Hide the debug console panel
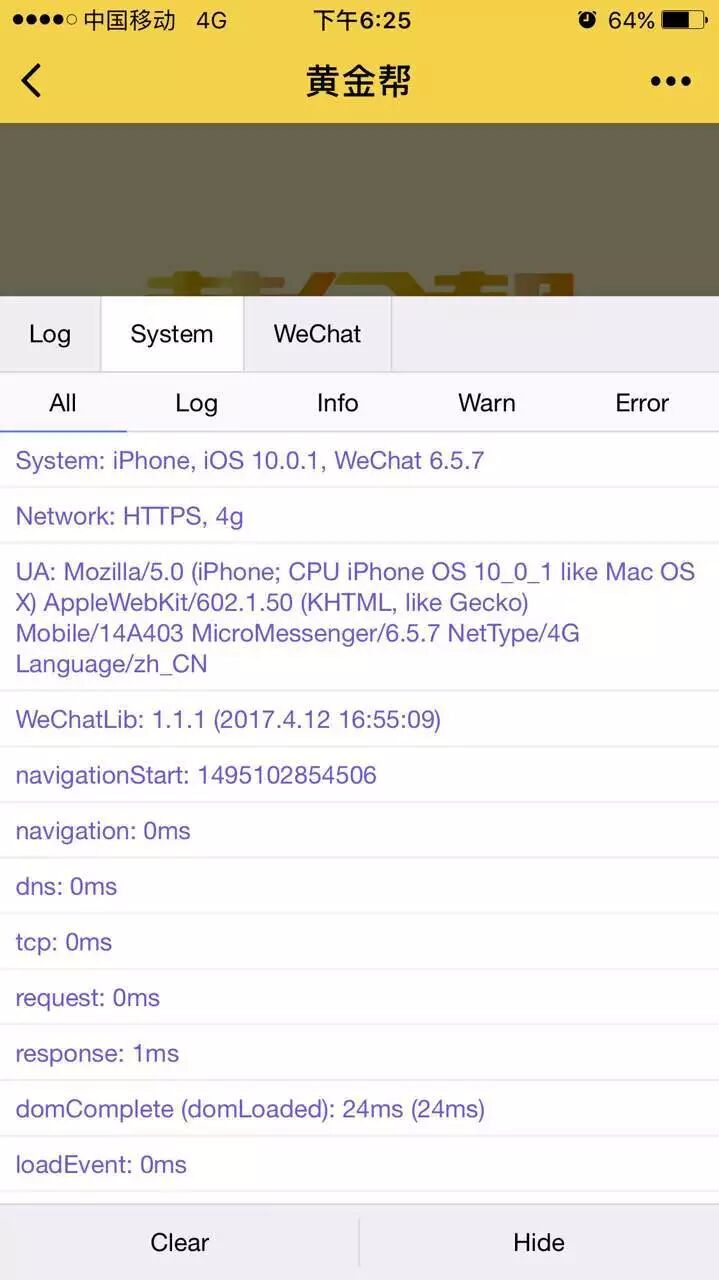 [539, 1242]
